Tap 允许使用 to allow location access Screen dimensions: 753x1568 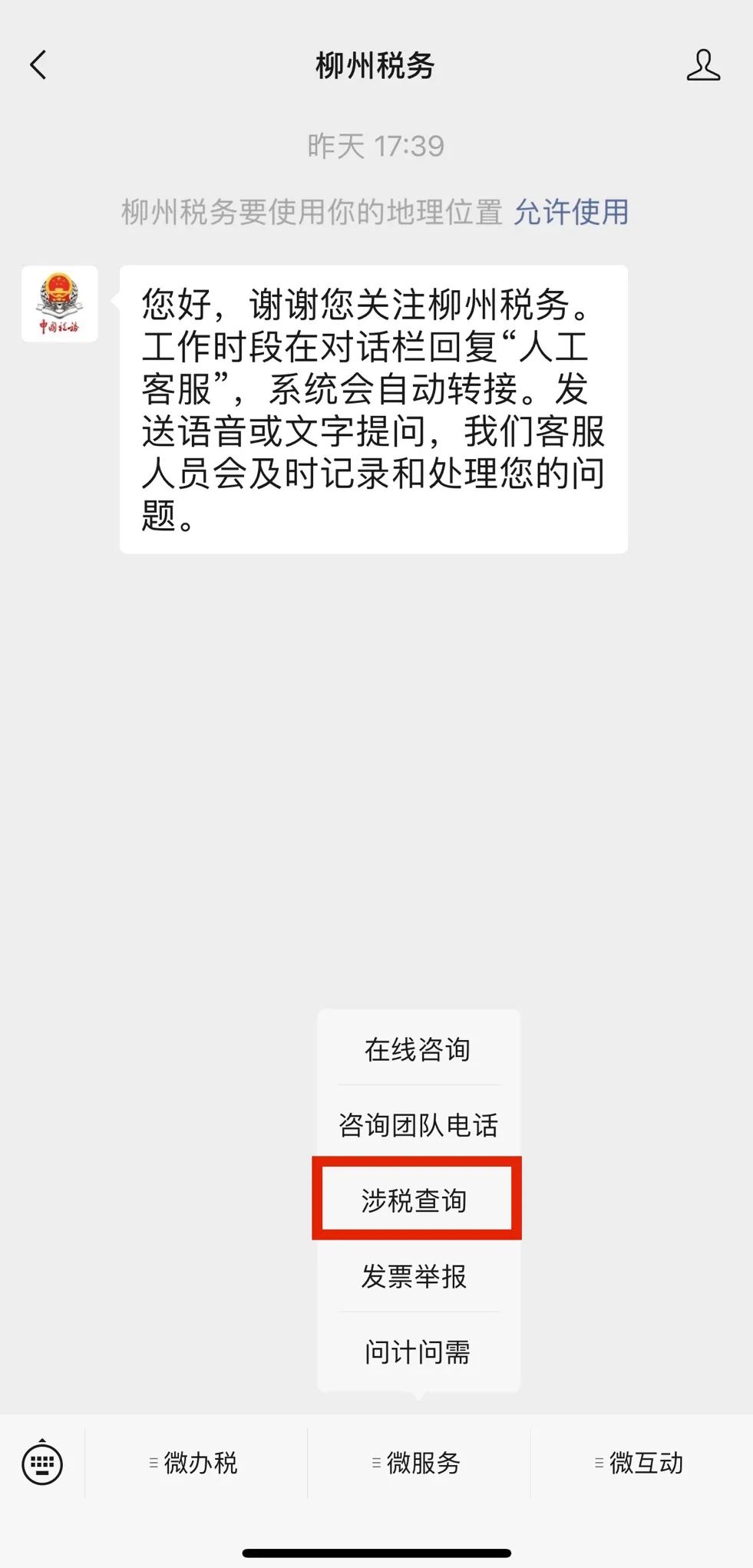pyautogui.click(x=571, y=212)
